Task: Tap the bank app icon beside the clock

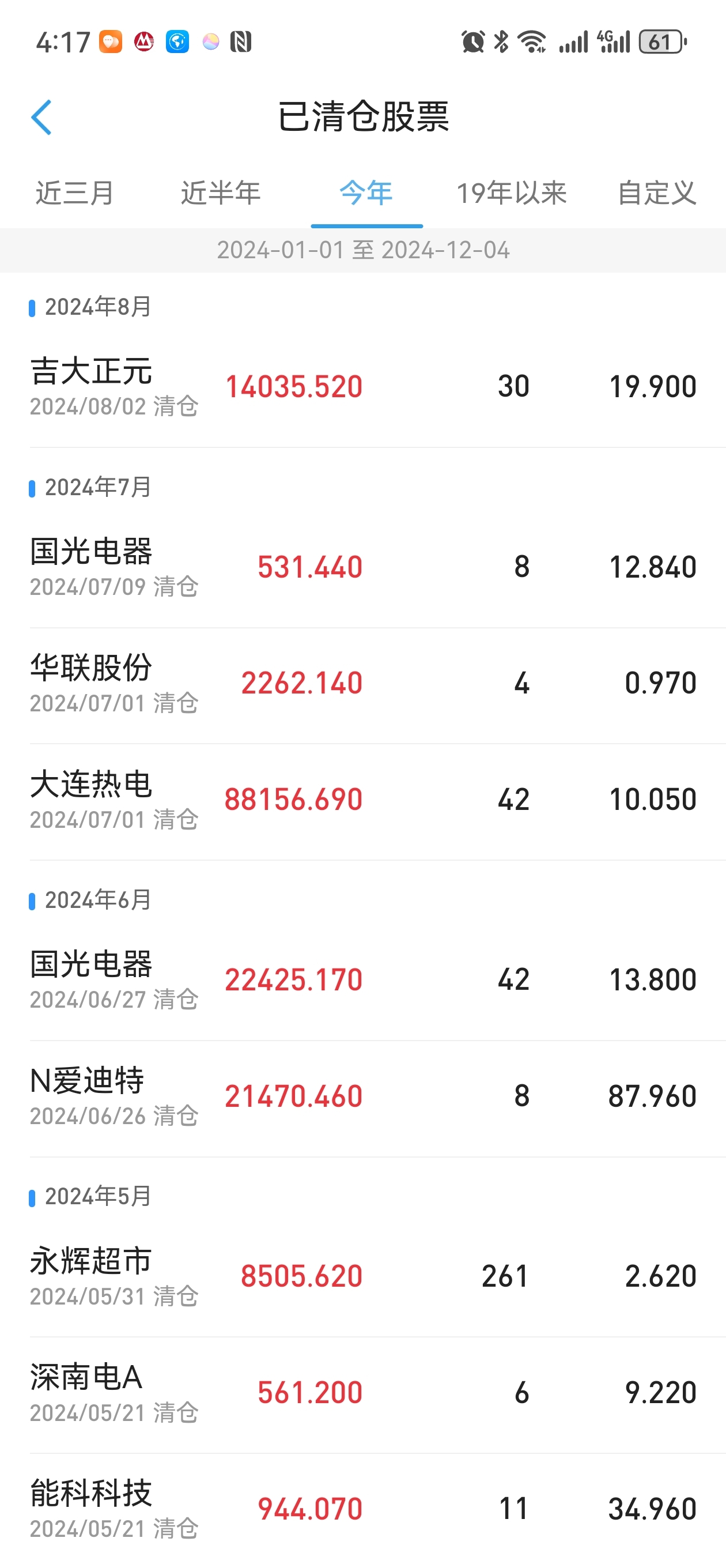Action: click(x=141, y=41)
